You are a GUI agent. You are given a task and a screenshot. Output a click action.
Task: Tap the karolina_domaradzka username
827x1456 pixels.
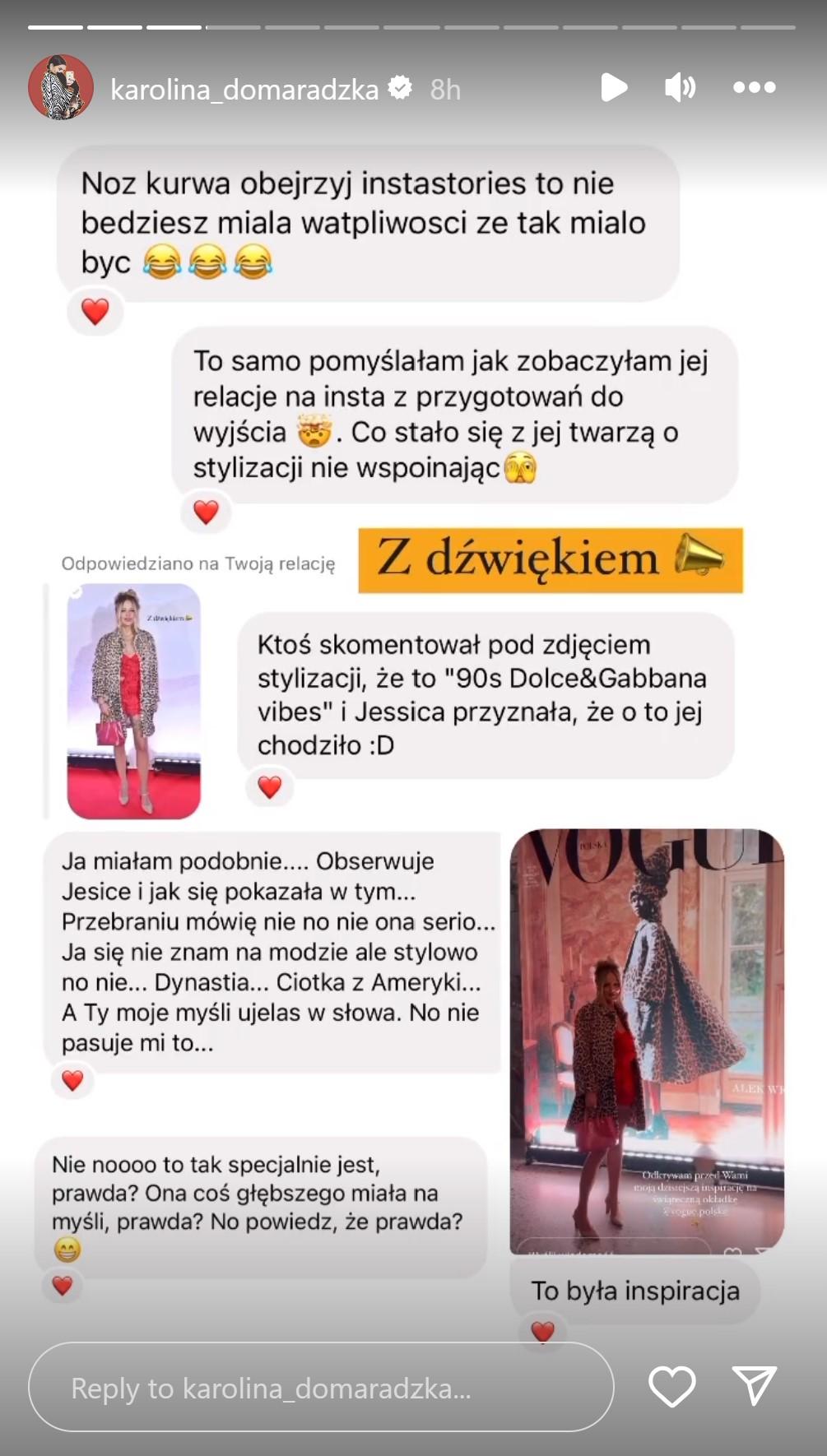(x=244, y=89)
